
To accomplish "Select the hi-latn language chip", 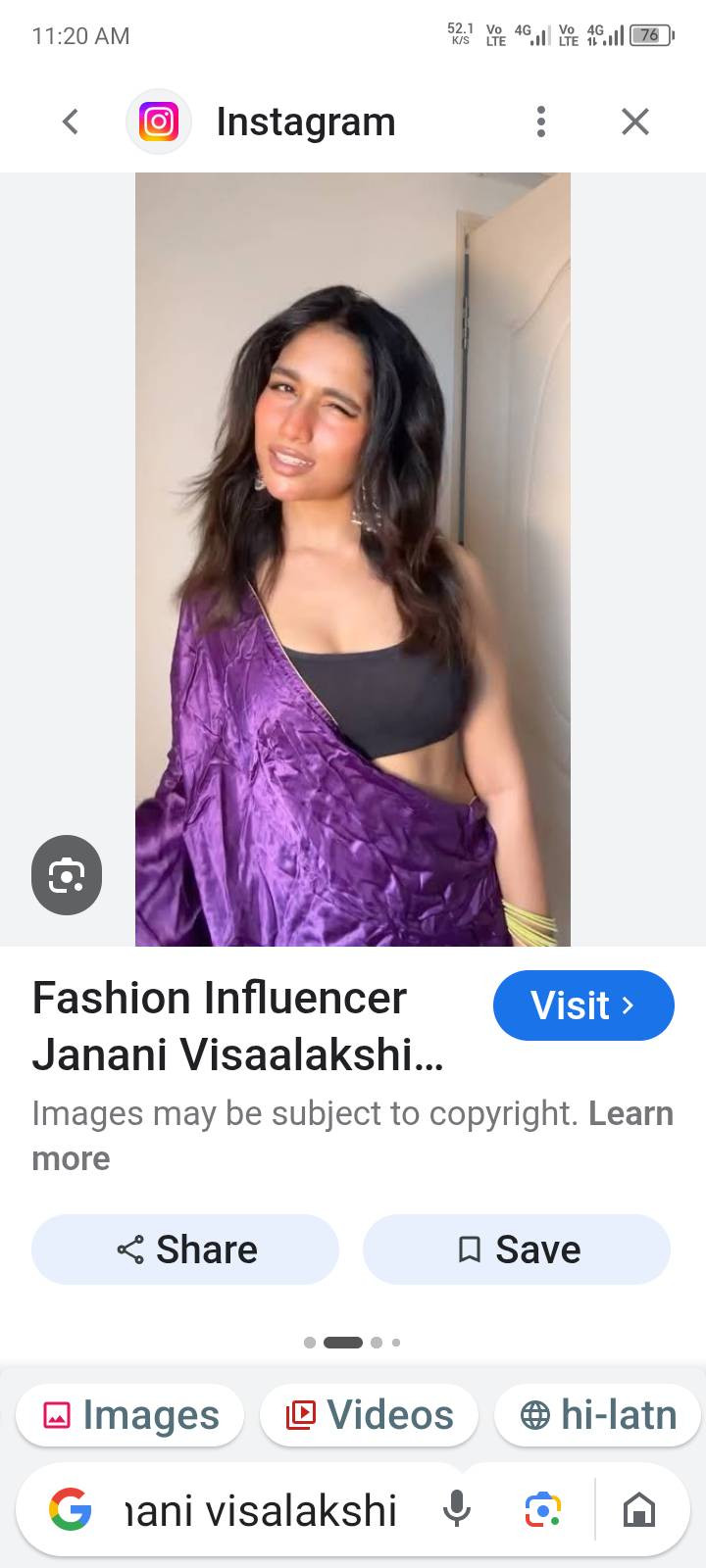I will tap(599, 1415).
